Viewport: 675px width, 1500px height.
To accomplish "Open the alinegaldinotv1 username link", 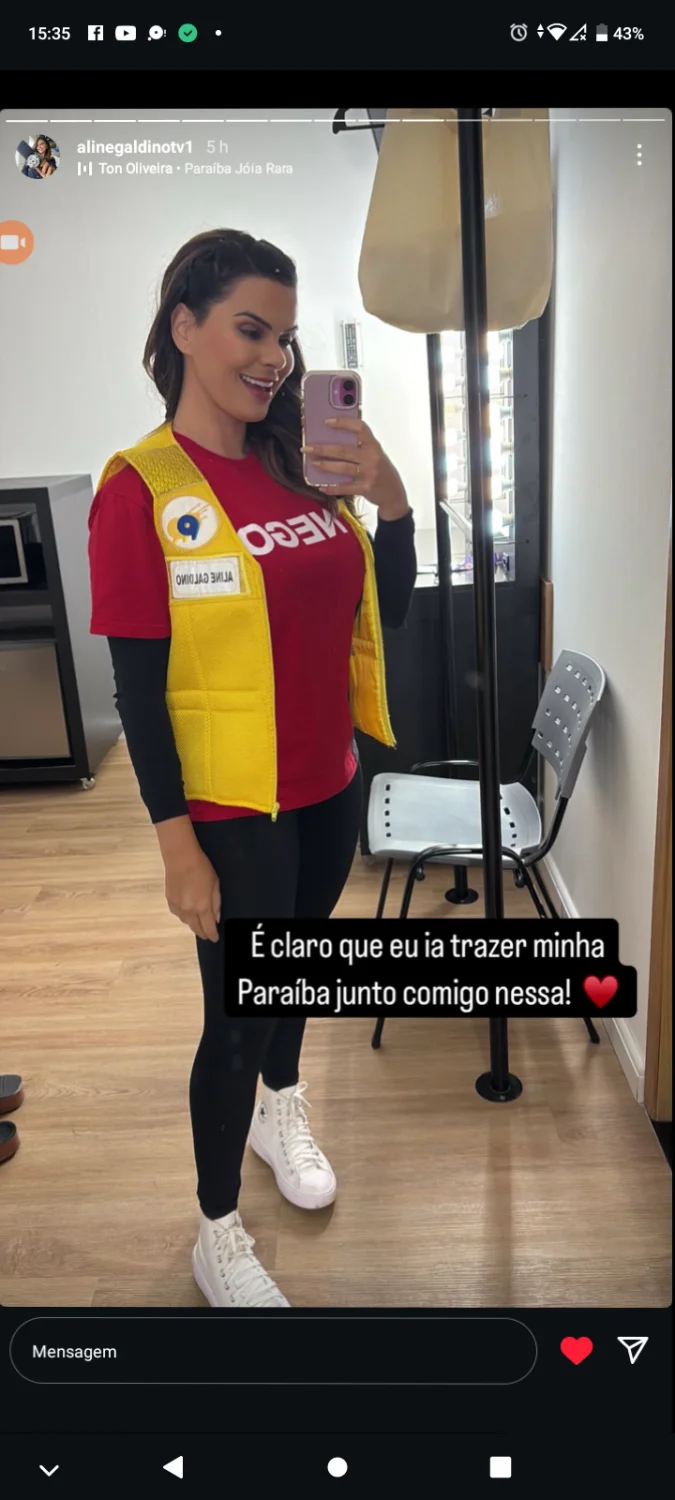I will pyautogui.click(x=134, y=147).
